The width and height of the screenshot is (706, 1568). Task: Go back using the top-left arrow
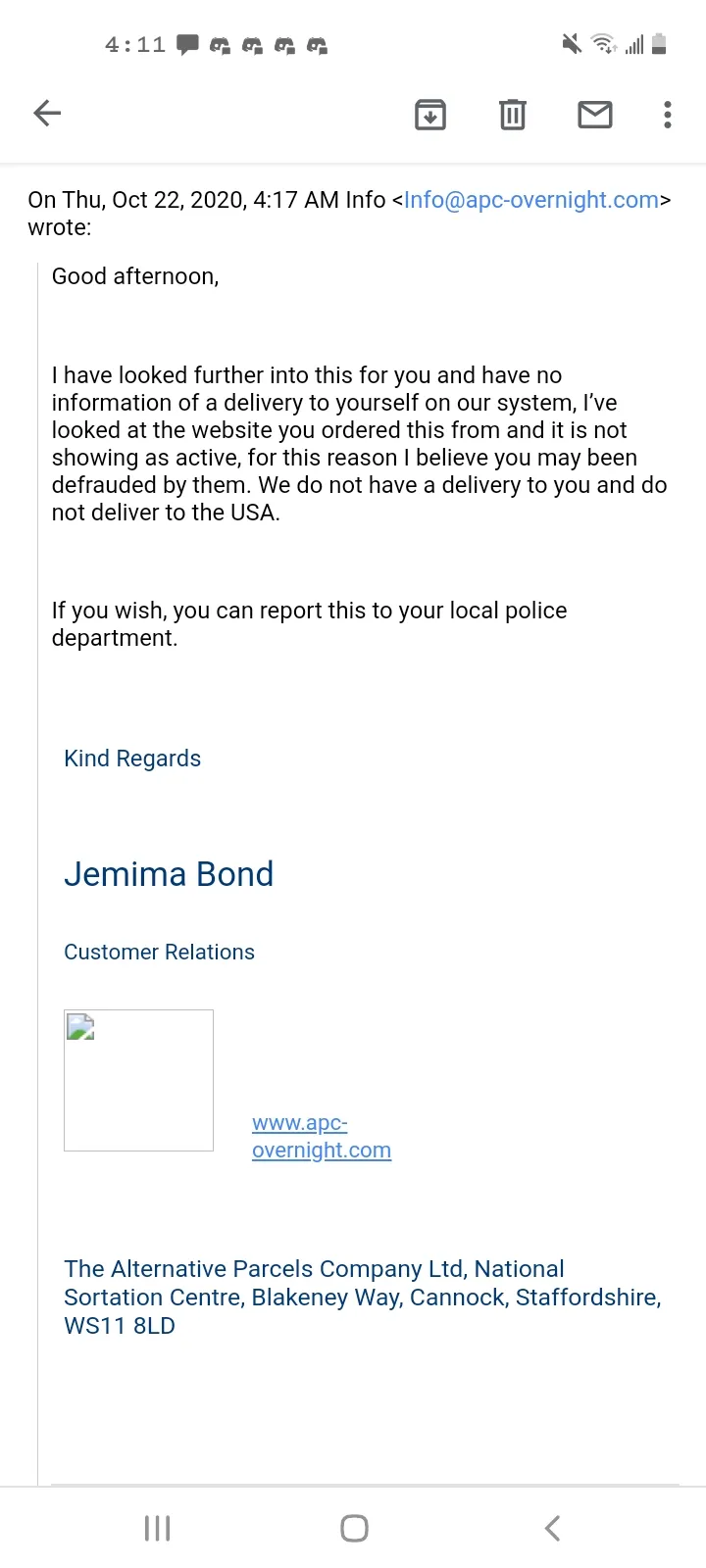pyautogui.click(x=47, y=114)
